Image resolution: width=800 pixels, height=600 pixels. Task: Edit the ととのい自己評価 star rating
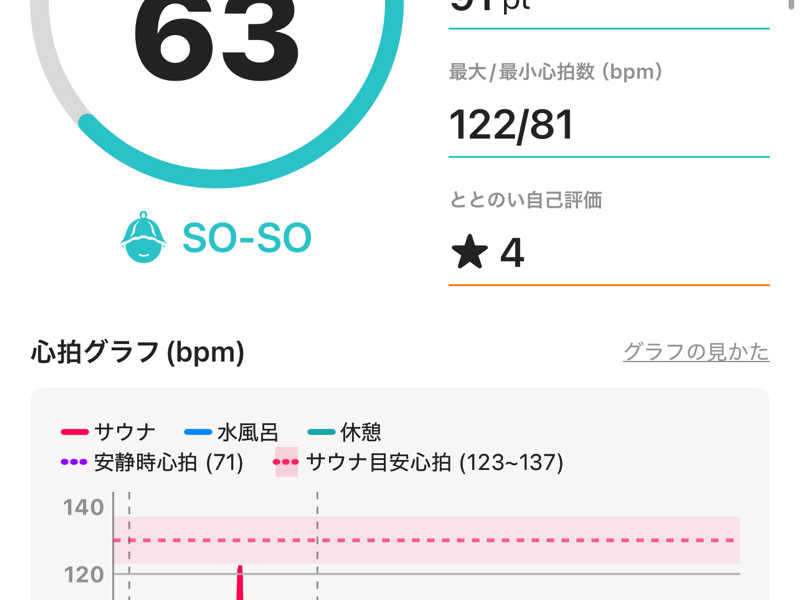608,254
